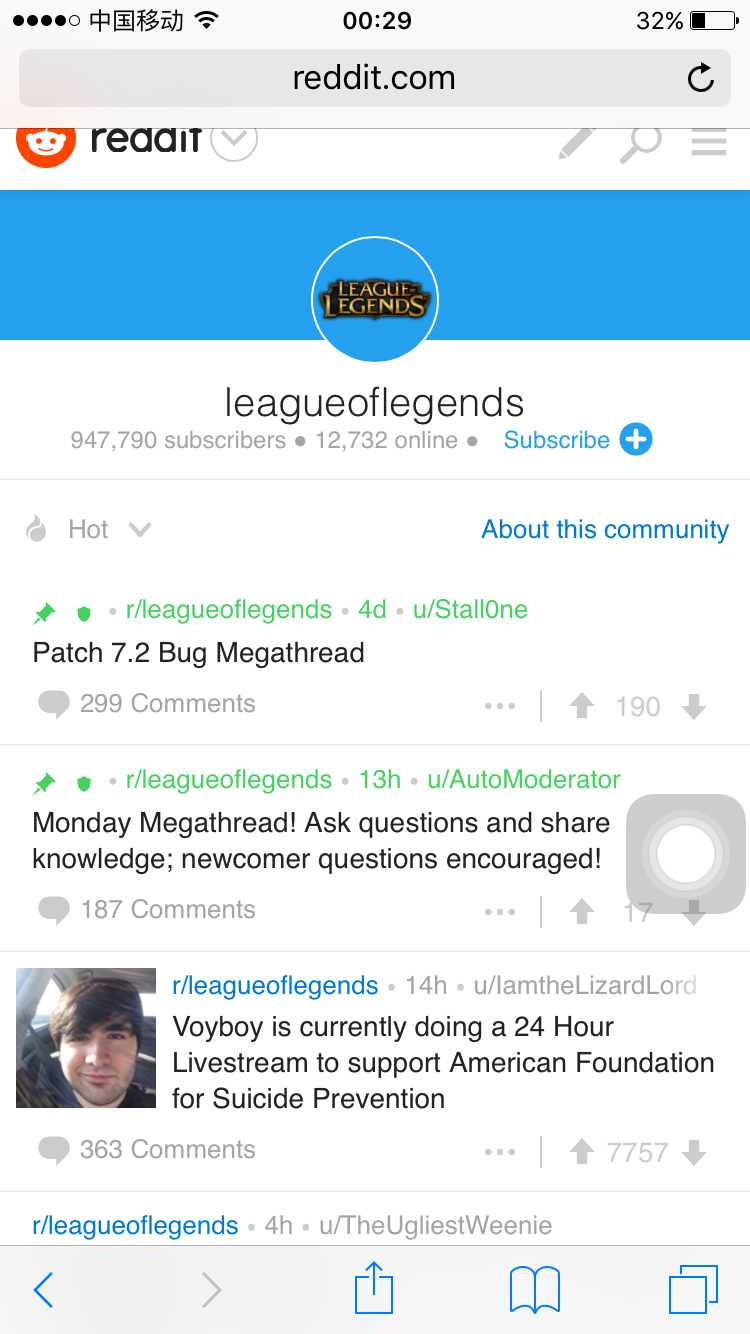Upvote the Voyboy livestream post
This screenshot has height=1334, width=750.
click(x=582, y=1151)
